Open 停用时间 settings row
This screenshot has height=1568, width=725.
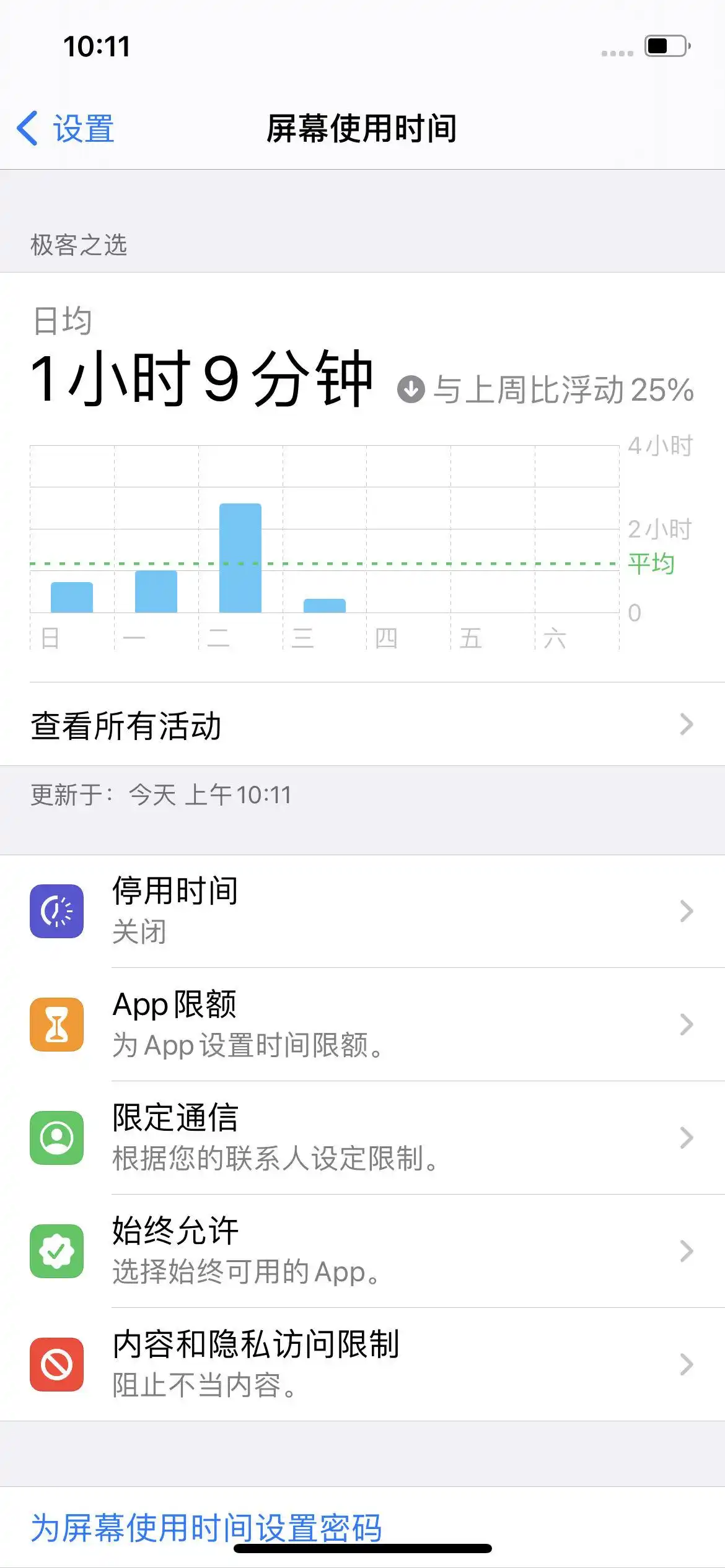[x=362, y=912]
